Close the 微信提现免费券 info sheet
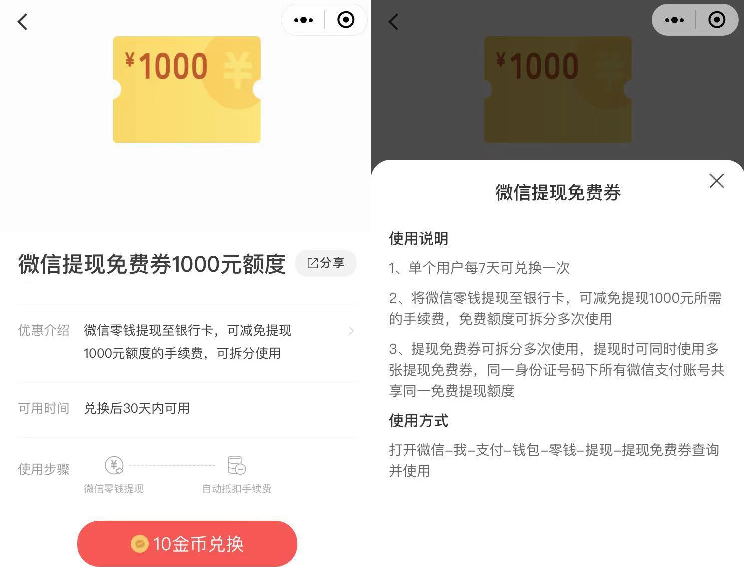744x567 pixels. [x=716, y=181]
